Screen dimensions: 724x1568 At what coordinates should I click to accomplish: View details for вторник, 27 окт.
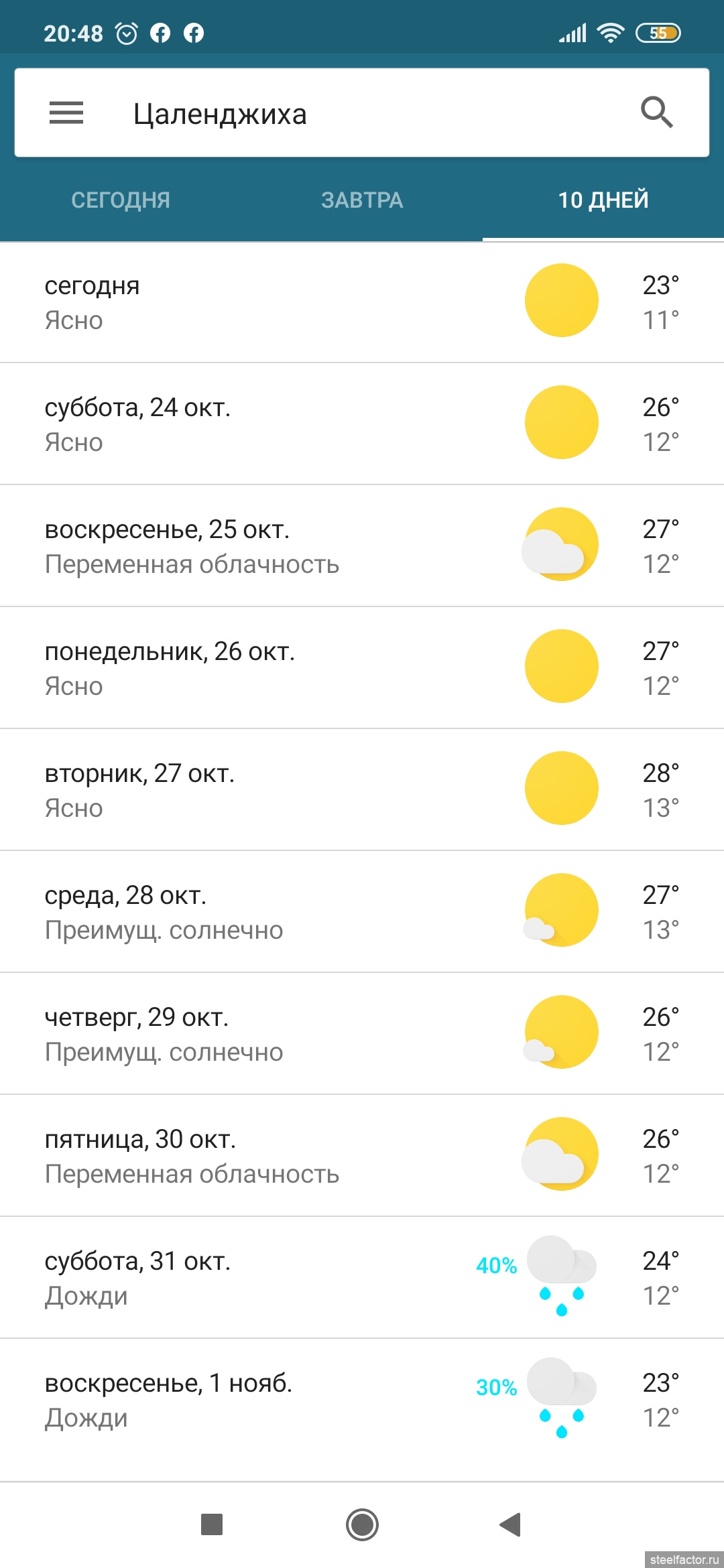point(362,790)
